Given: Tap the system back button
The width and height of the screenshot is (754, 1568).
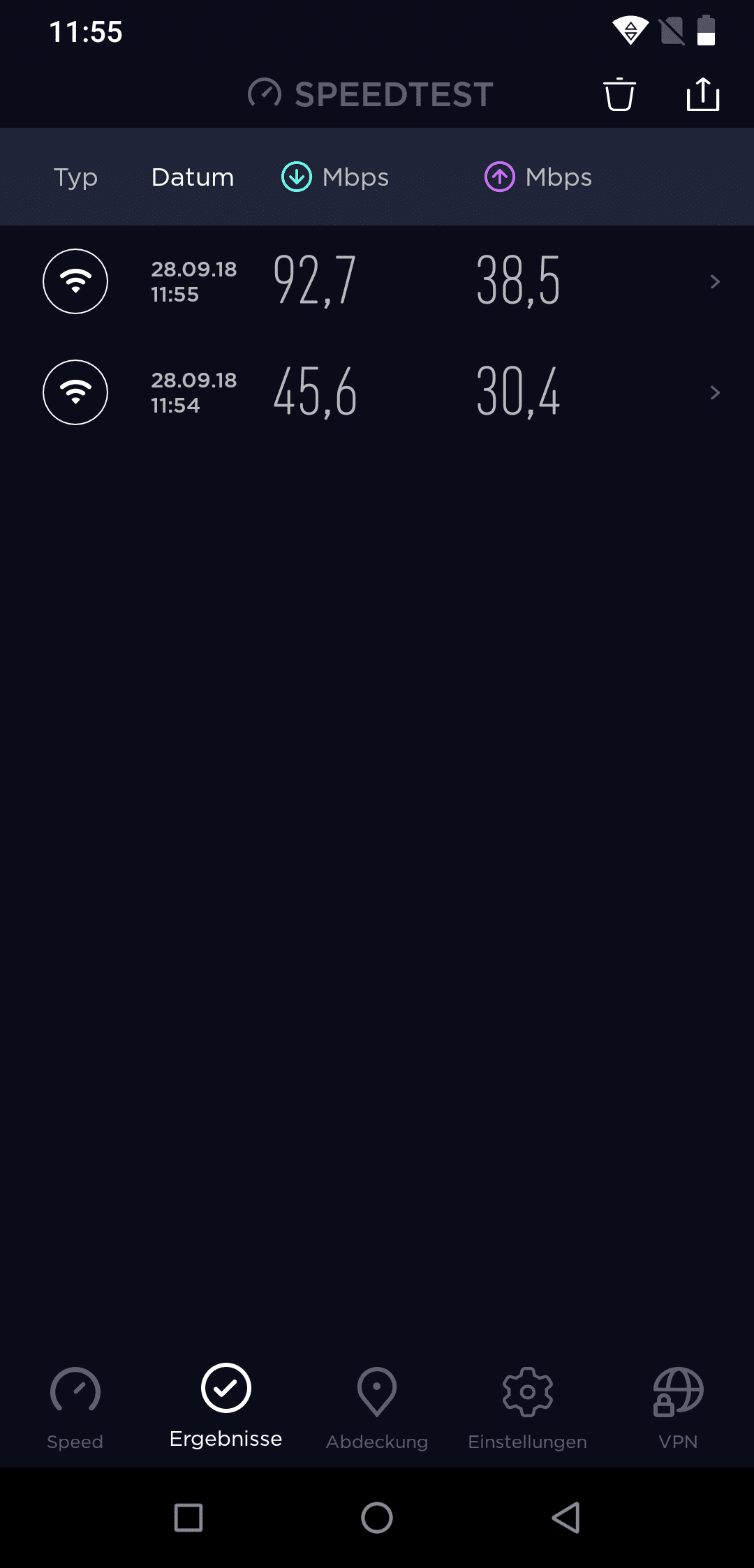Looking at the screenshot, I should point(565,1518).
